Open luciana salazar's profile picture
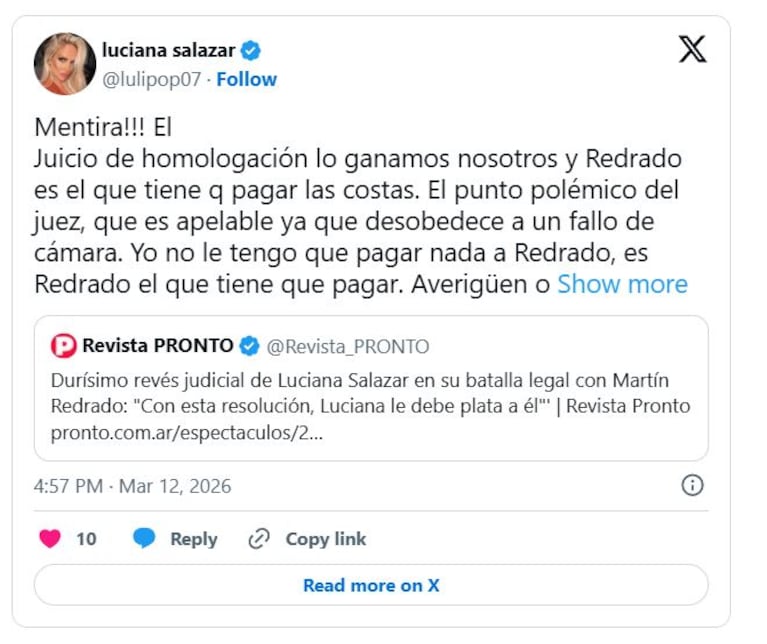 [x=65, y=64]
